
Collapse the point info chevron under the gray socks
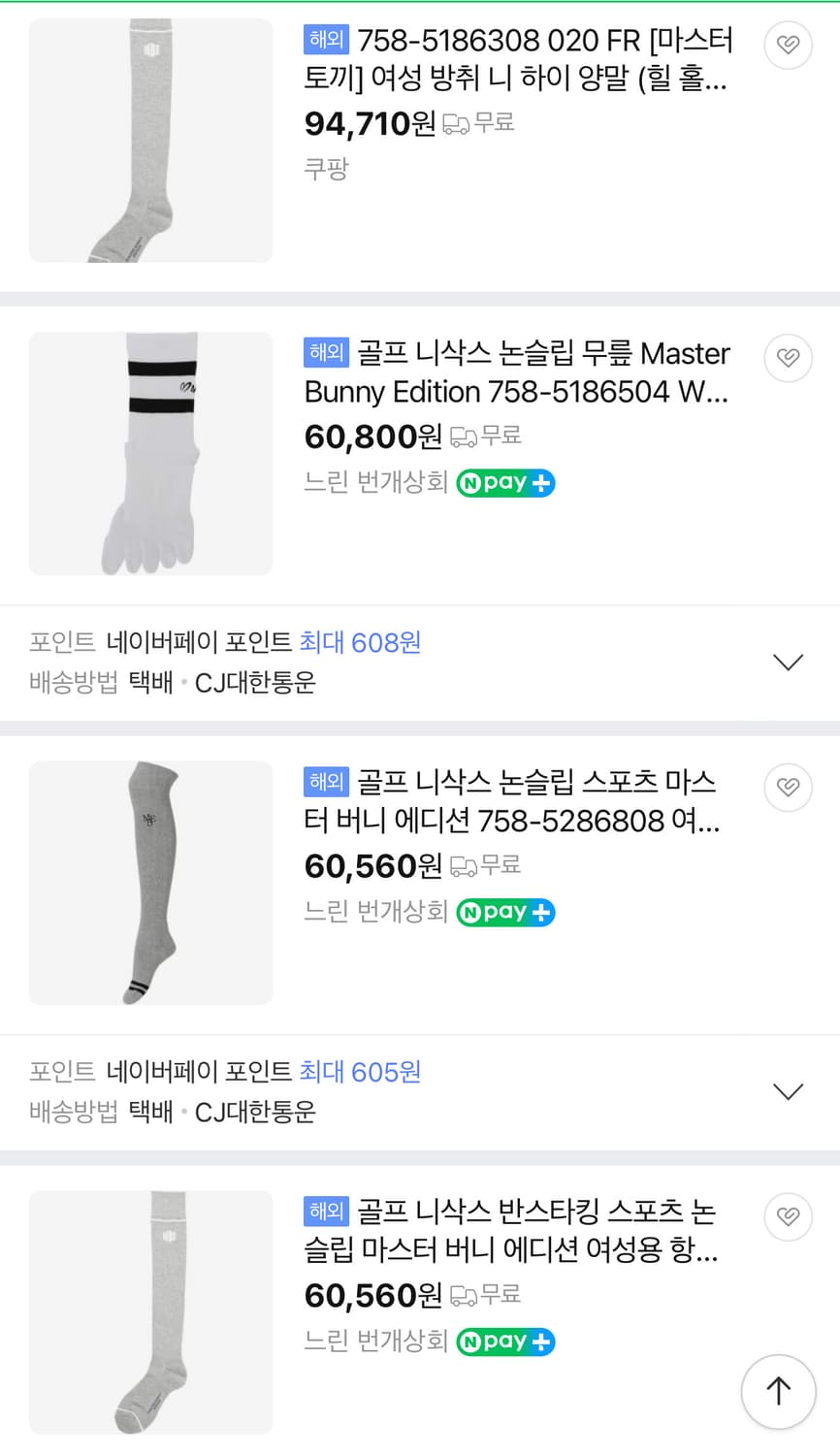click(788, 1090)
